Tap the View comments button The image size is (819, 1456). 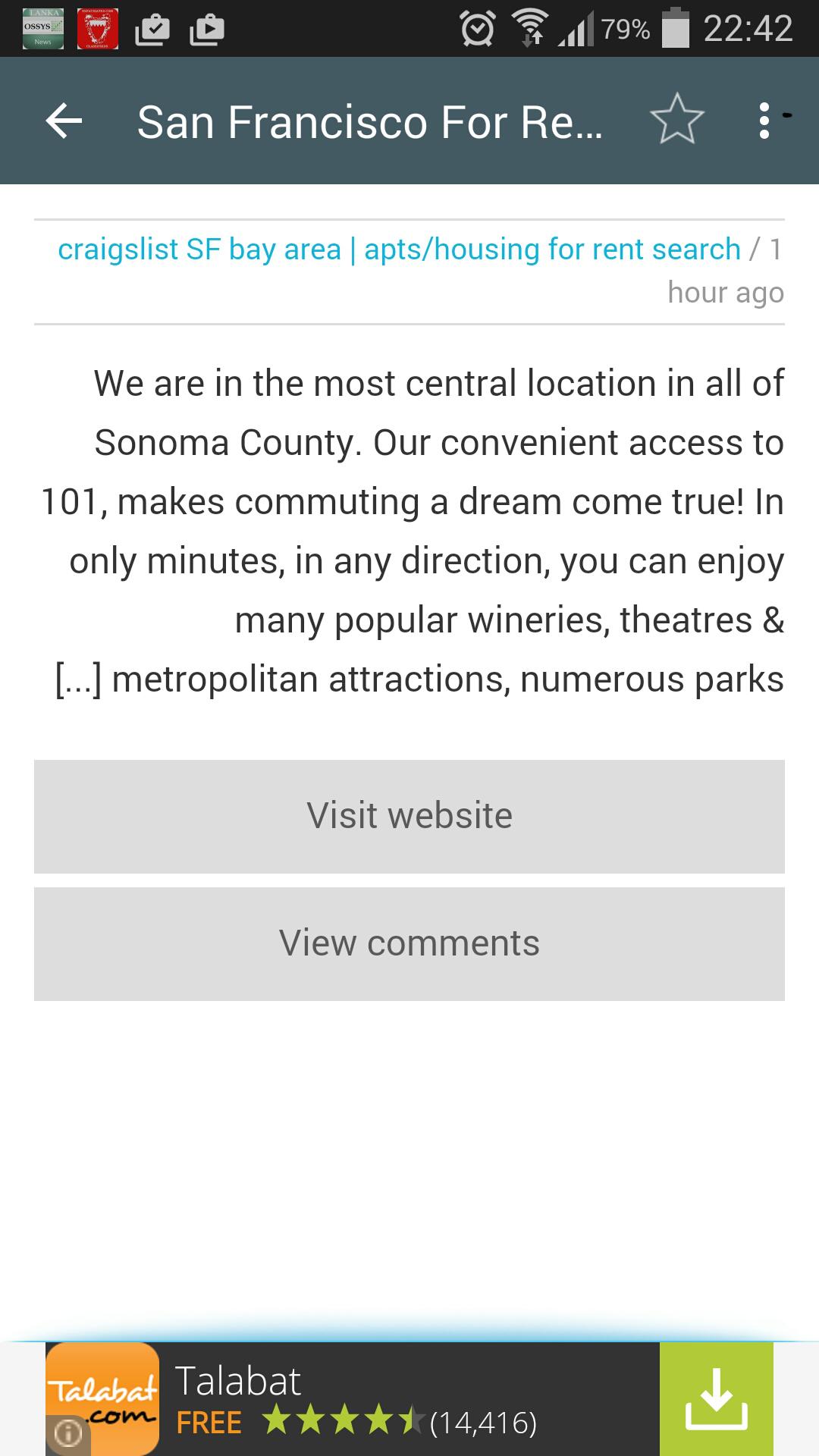[x=409, y=943]
